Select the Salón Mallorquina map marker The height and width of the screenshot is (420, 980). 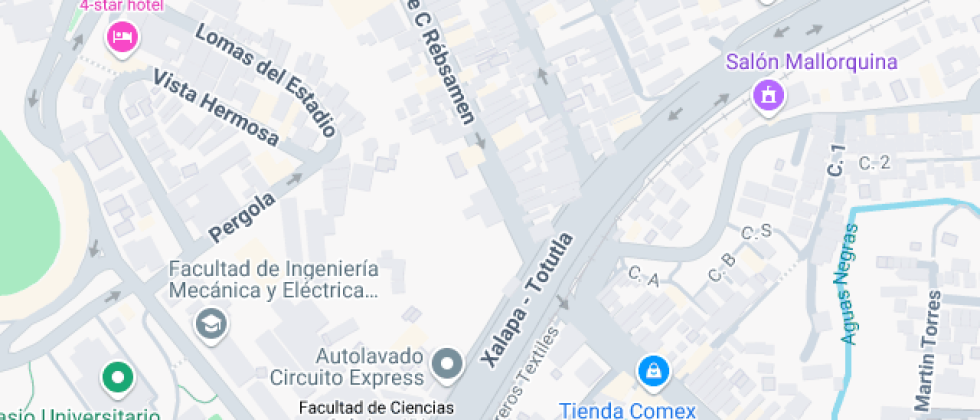[x=768, y=96]
